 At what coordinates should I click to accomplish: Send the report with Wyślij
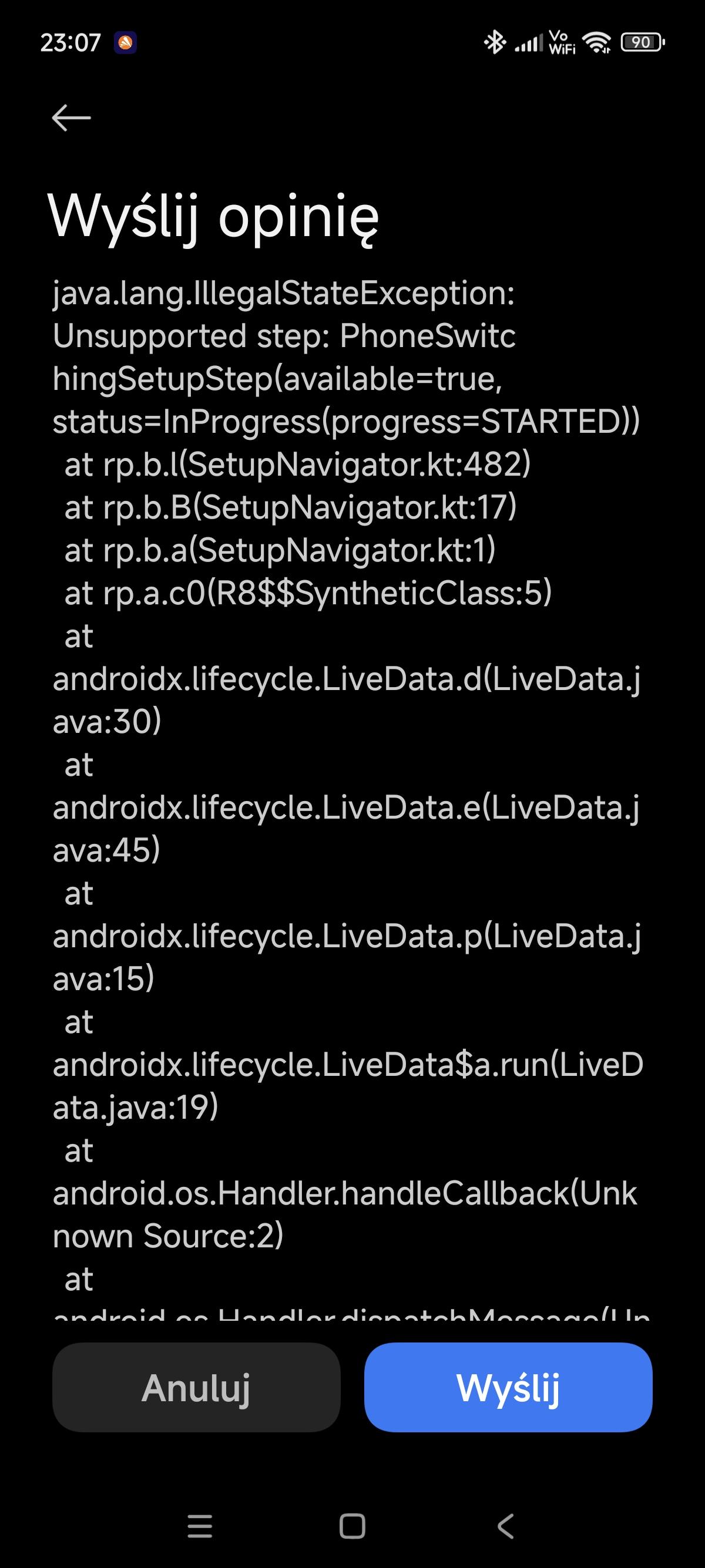click(508, 1387)
